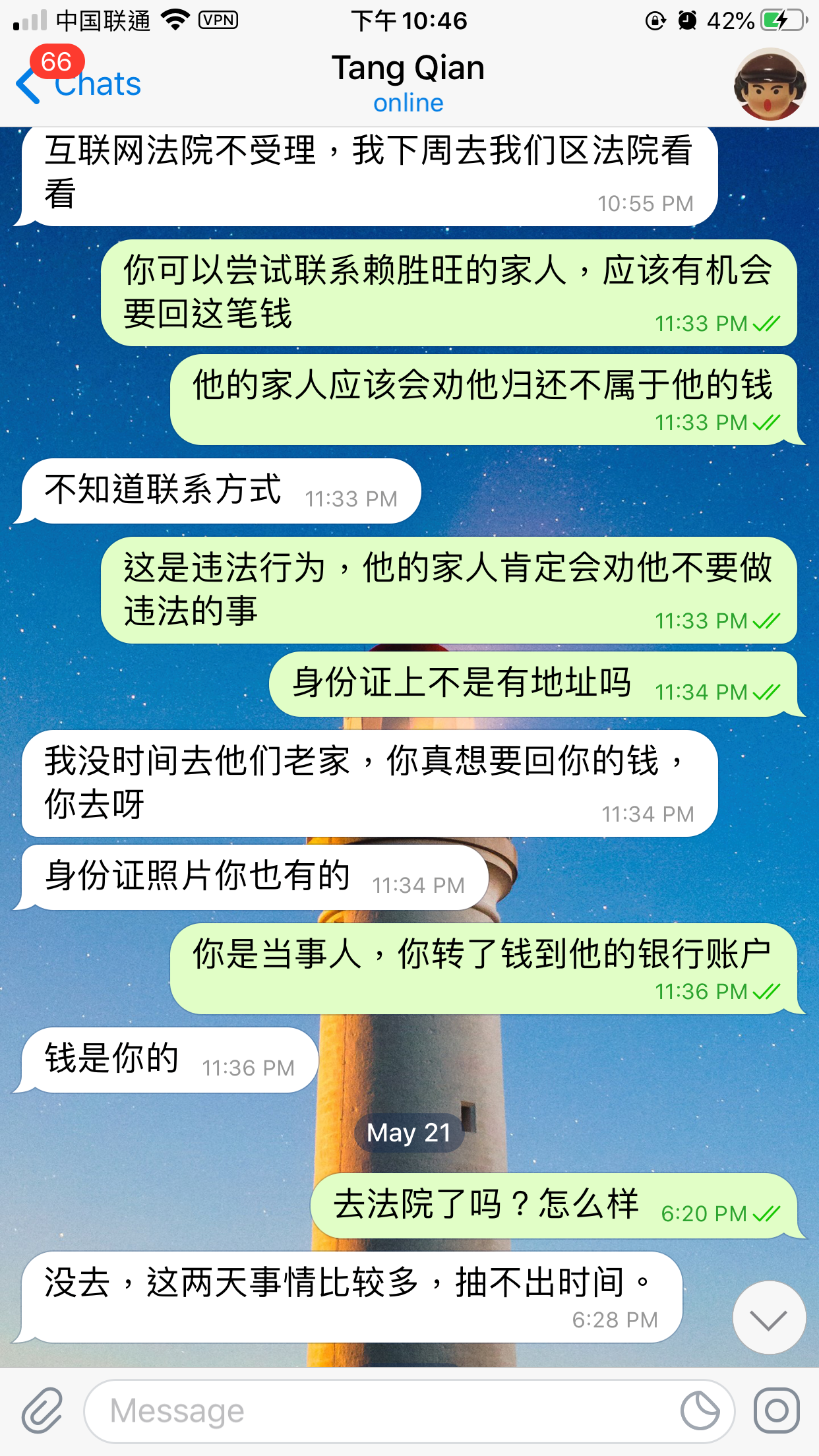Focus the Message input field
The height and width of the screenshot is (1456, 819).
tap(382, 1411)
